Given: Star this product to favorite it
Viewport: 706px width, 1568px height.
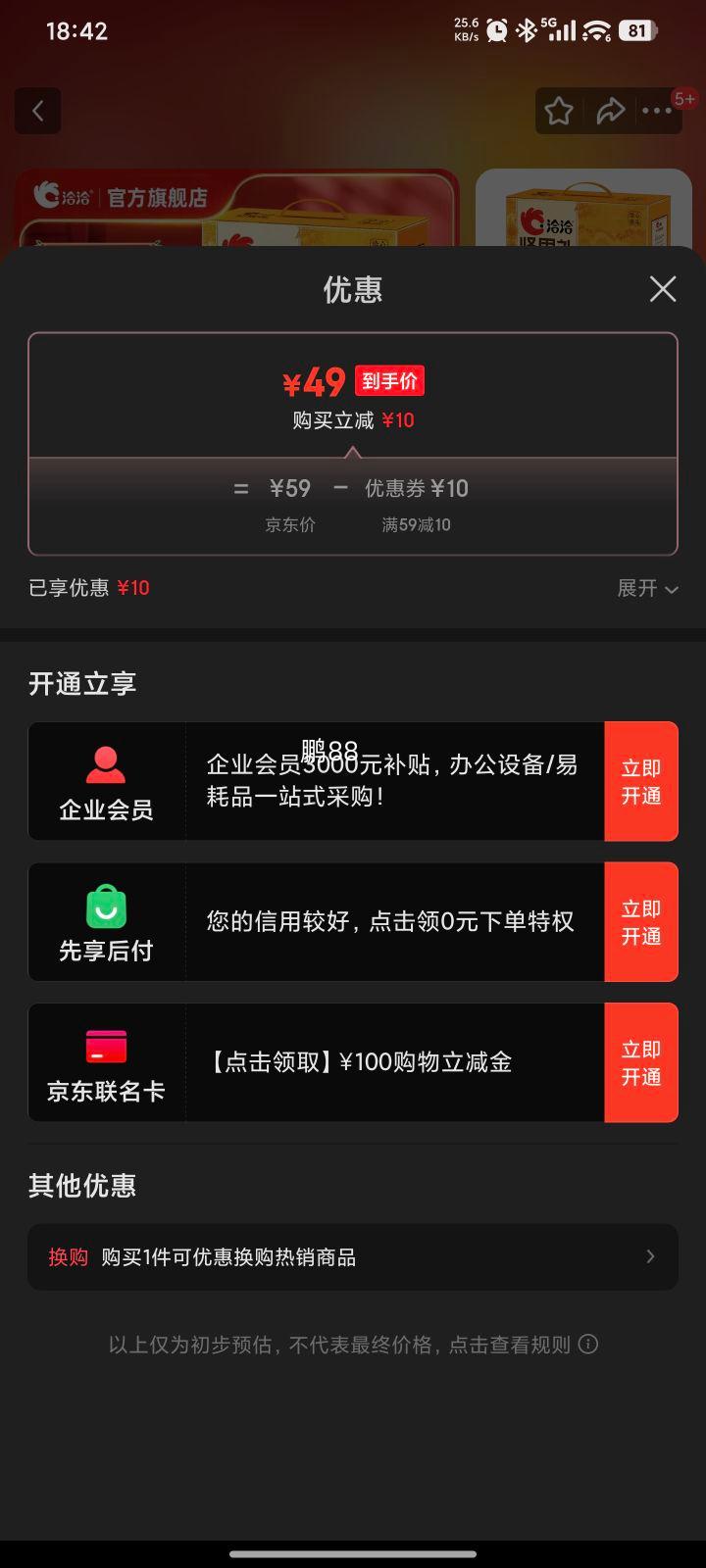Looking at the screenshot, I should pos(558,111).
